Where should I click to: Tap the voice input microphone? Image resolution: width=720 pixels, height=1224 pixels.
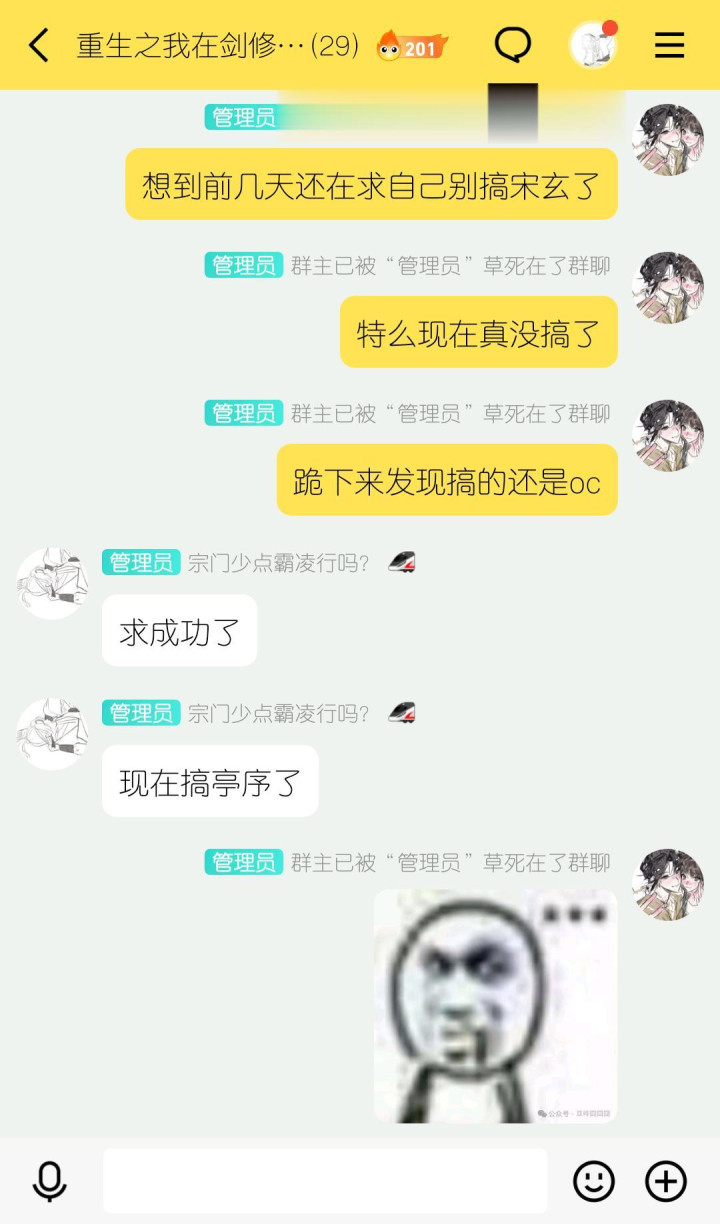coord(49,1181)
